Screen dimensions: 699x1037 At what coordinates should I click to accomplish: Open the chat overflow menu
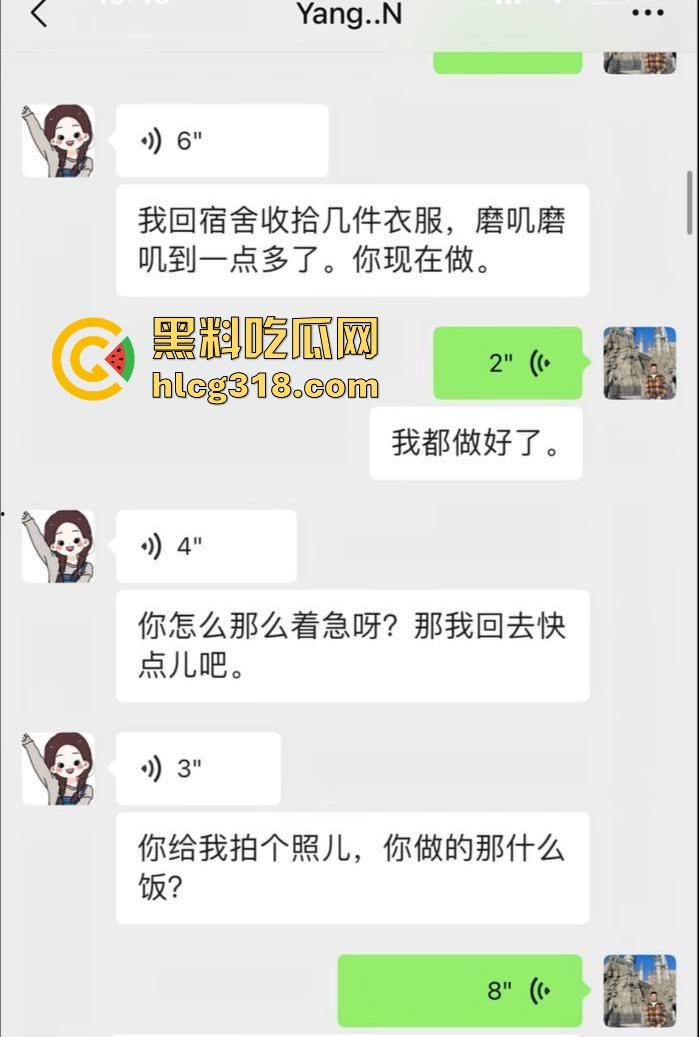[648, 14]
